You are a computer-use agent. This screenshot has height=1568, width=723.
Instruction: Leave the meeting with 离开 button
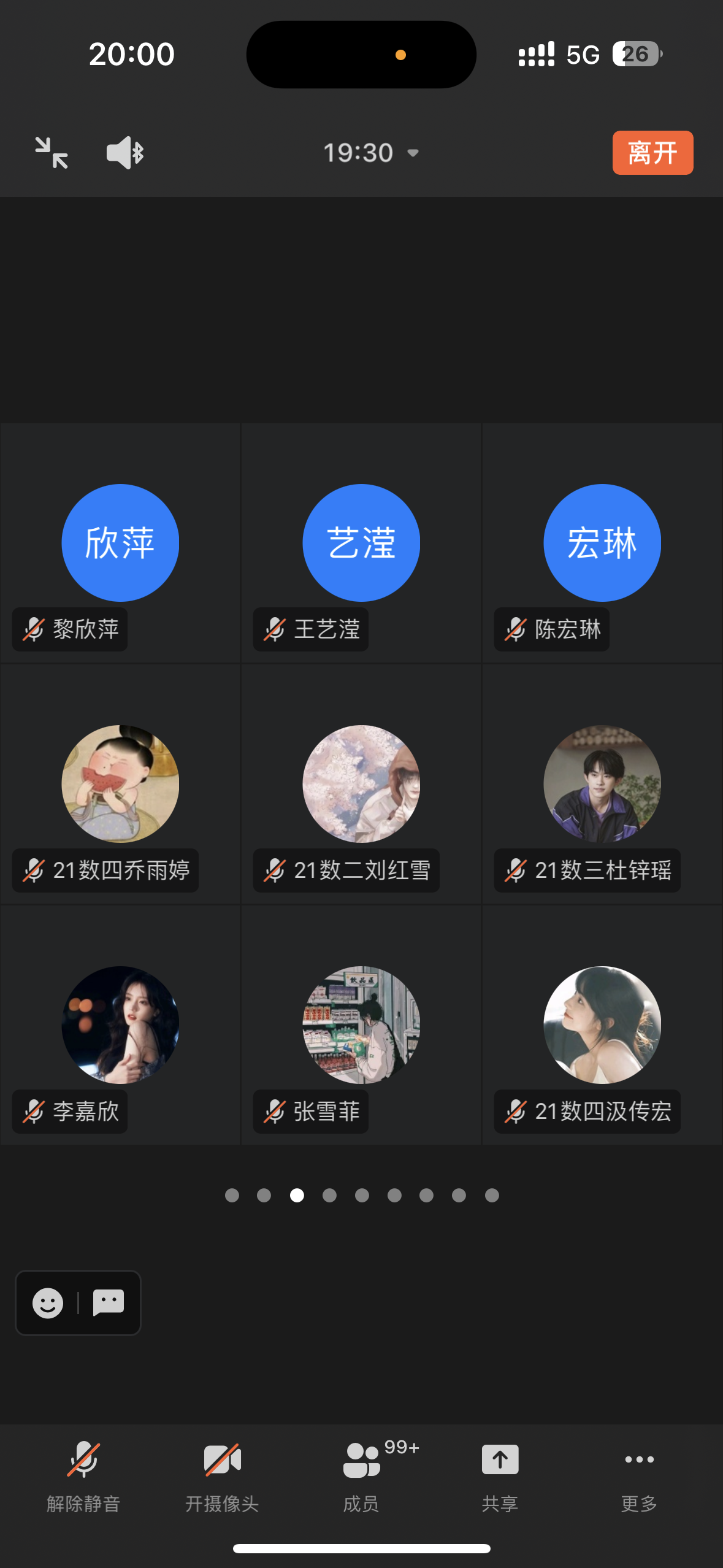point(652,153)
